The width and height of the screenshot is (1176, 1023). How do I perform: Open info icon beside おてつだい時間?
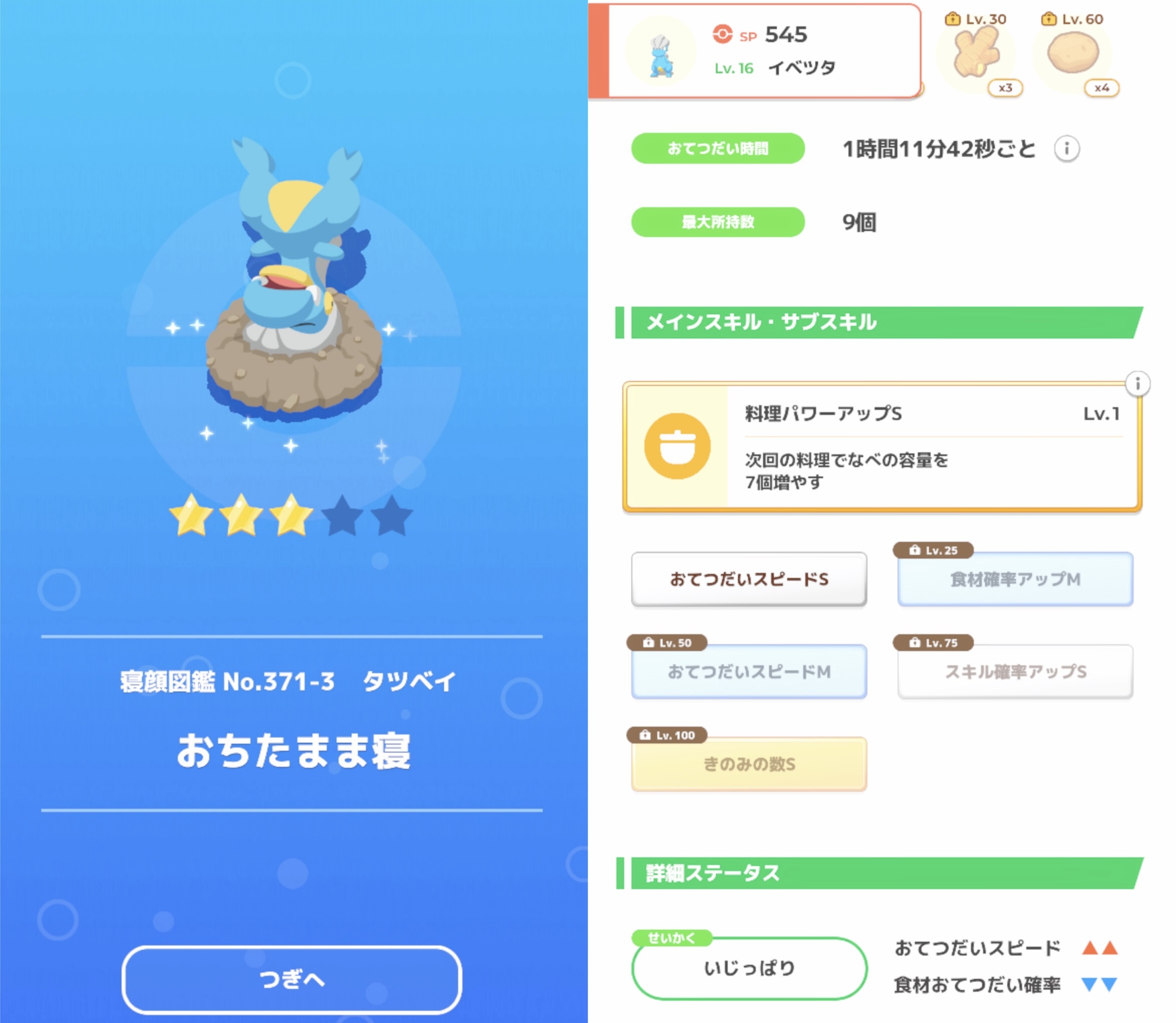(x=1066, y=149)
